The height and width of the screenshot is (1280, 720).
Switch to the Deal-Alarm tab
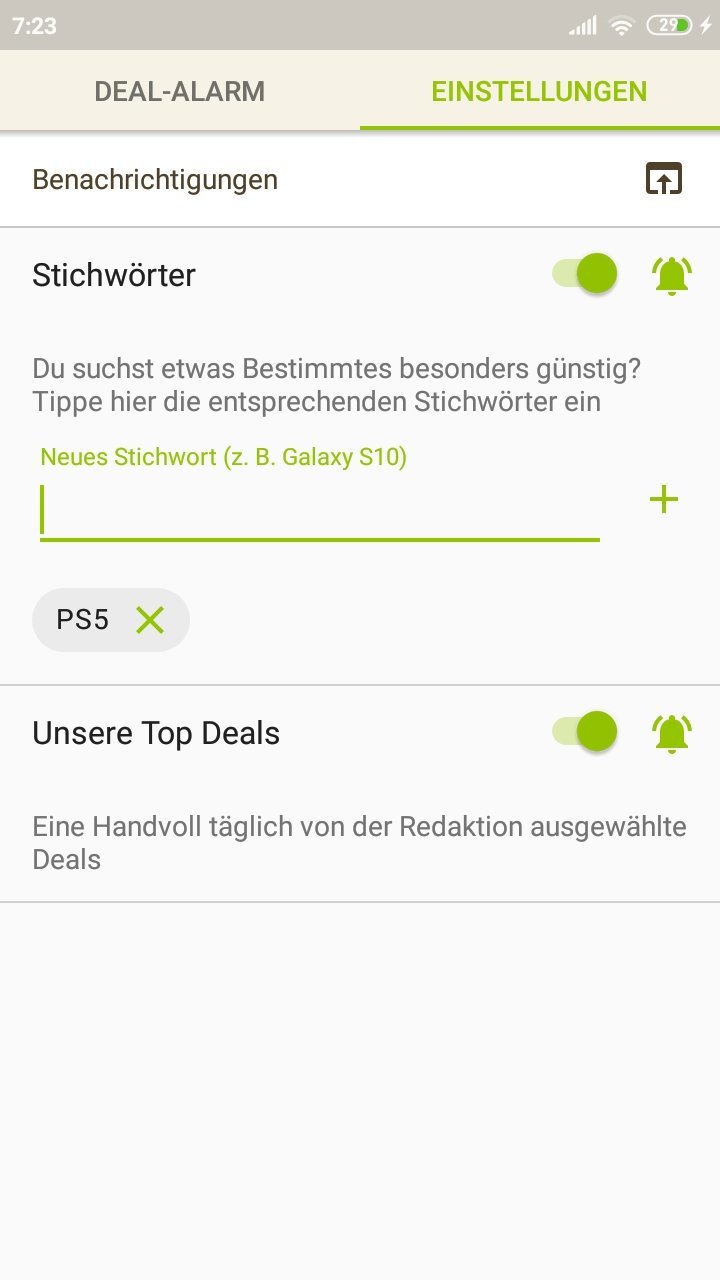pyautogui.click(x=180, y=91)
